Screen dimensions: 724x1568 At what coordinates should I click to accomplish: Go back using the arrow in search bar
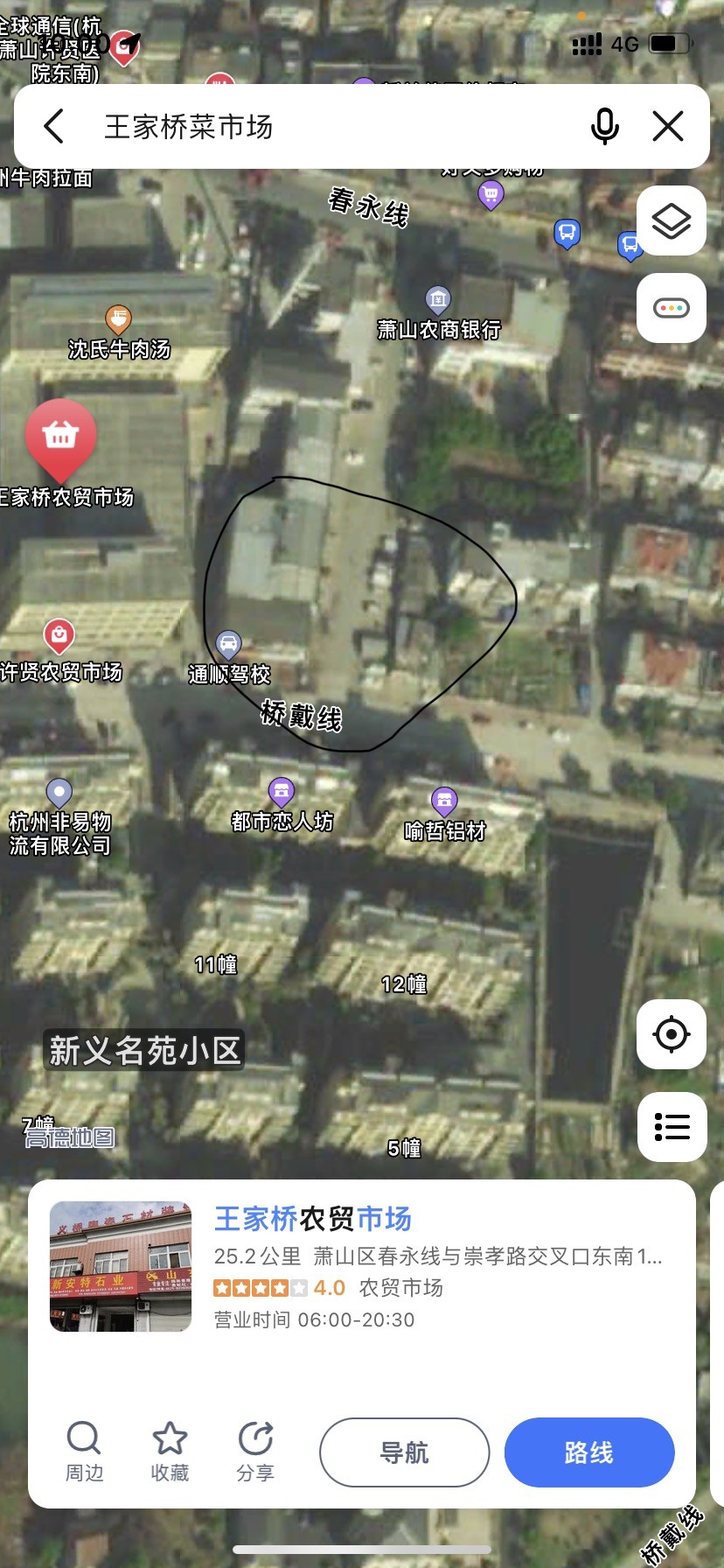pos(54,126)
